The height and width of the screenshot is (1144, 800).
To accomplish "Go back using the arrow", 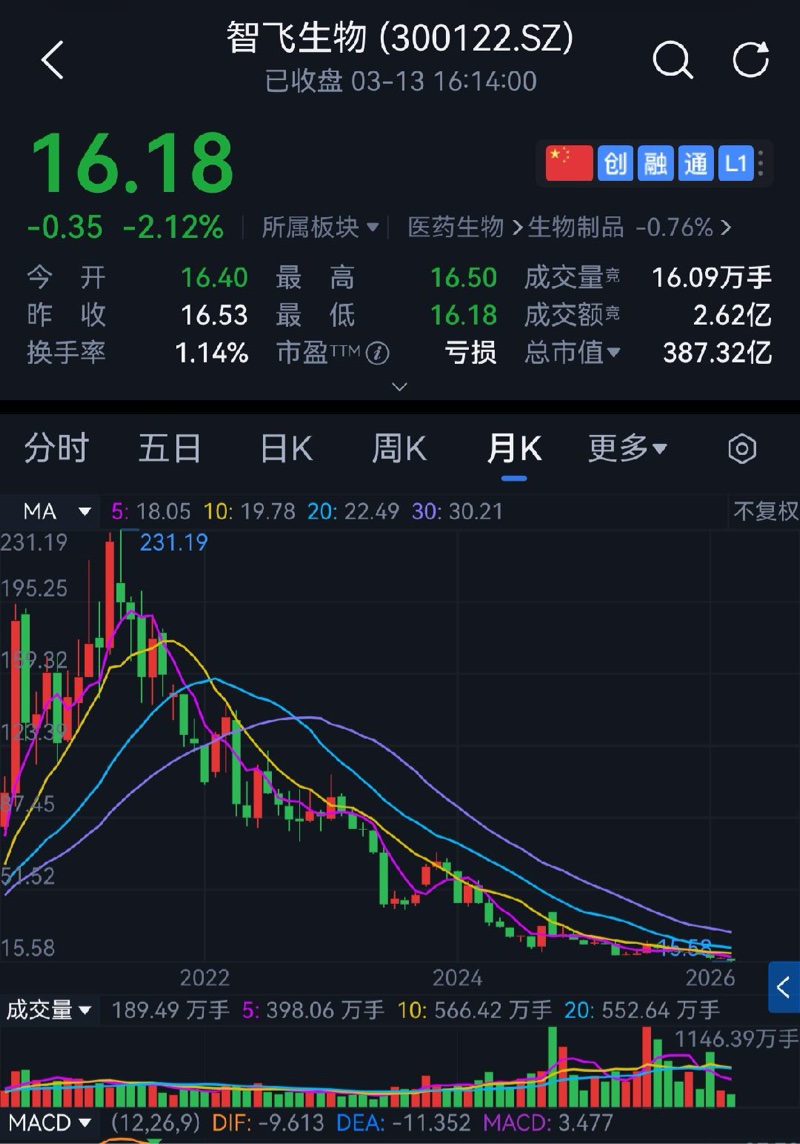I will coord(52,60).
